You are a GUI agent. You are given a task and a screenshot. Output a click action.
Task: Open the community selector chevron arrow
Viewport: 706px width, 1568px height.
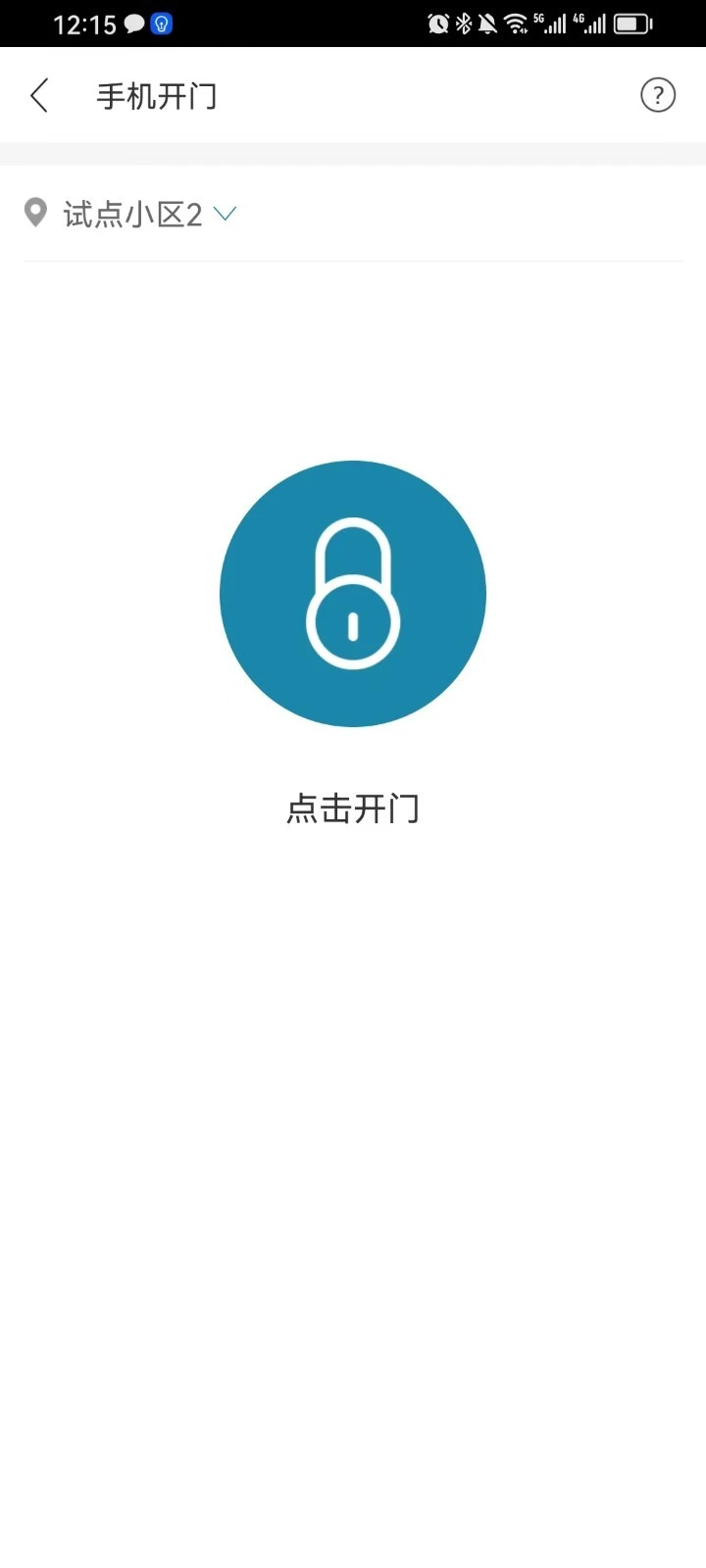(226, 214)
